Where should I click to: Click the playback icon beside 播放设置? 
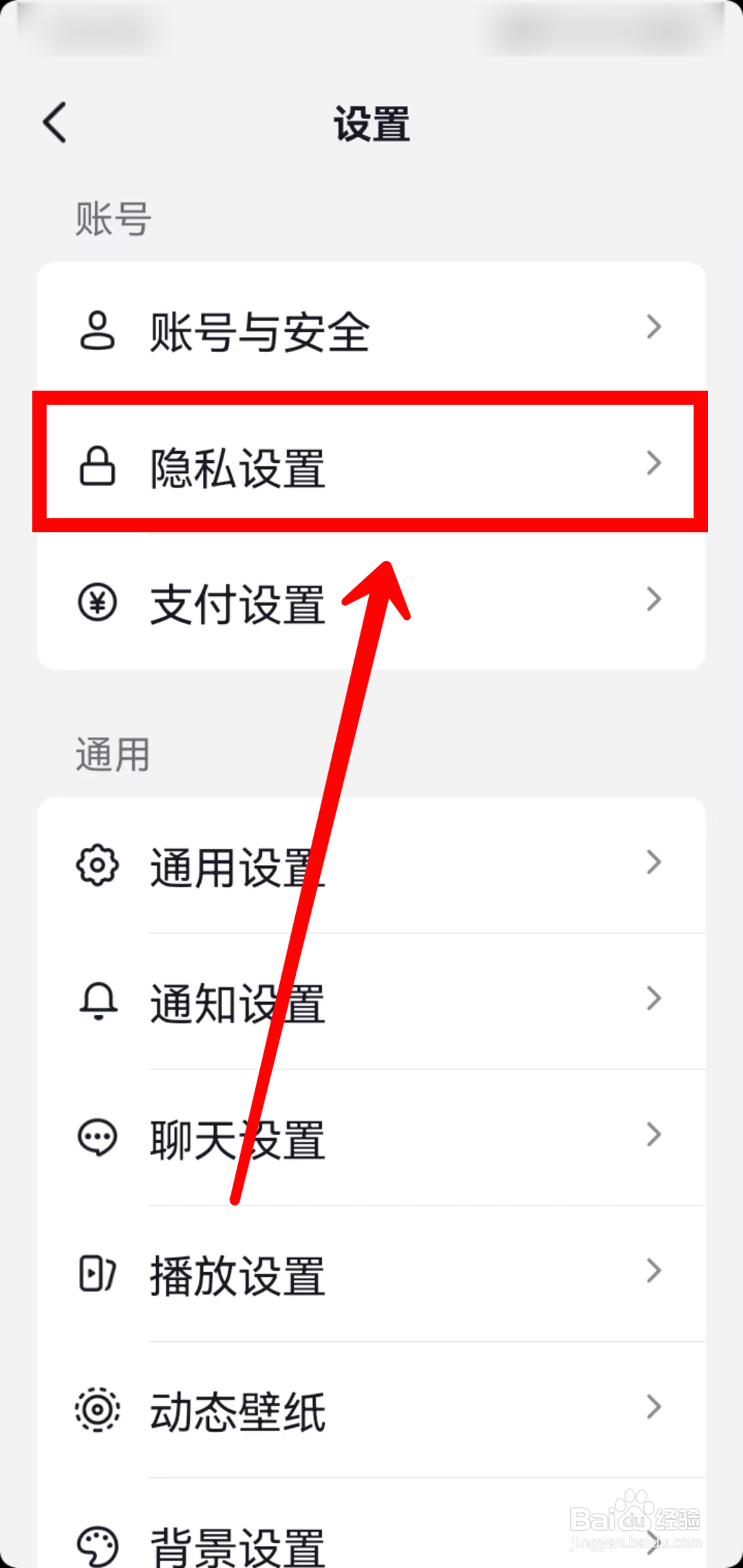98,1272
